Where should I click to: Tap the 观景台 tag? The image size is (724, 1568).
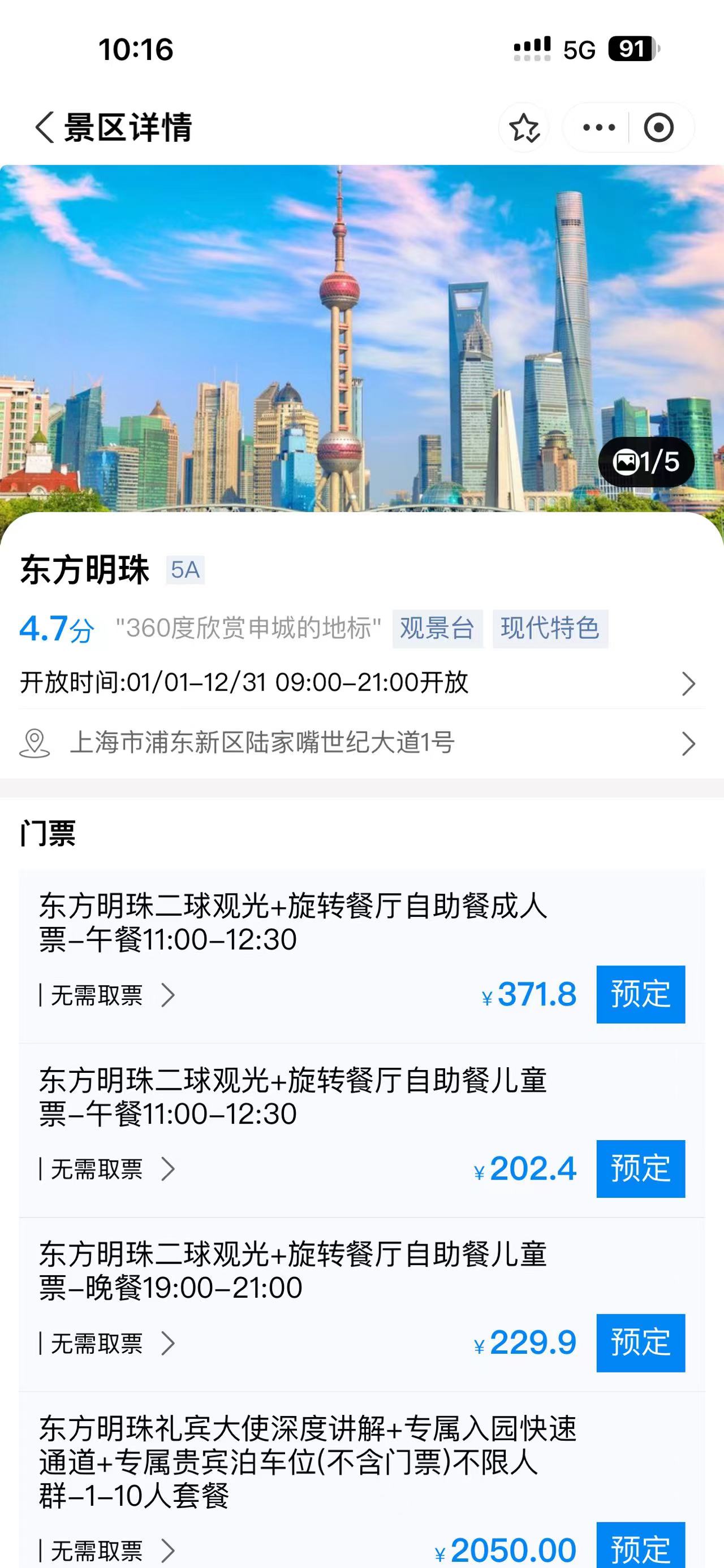point(437,628)
